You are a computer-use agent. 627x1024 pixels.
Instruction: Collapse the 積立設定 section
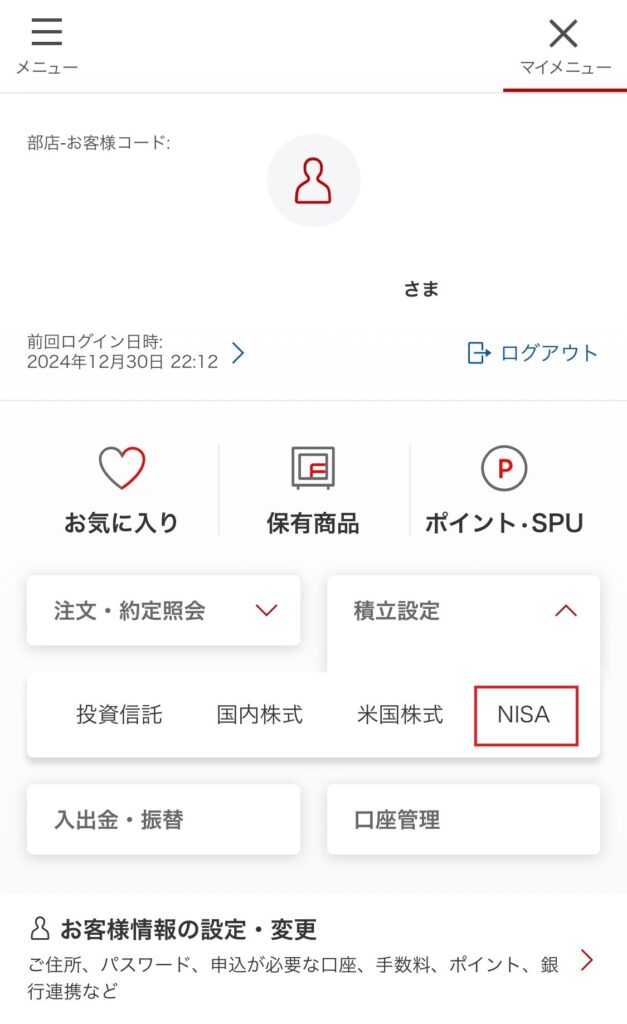coord(463,610)
